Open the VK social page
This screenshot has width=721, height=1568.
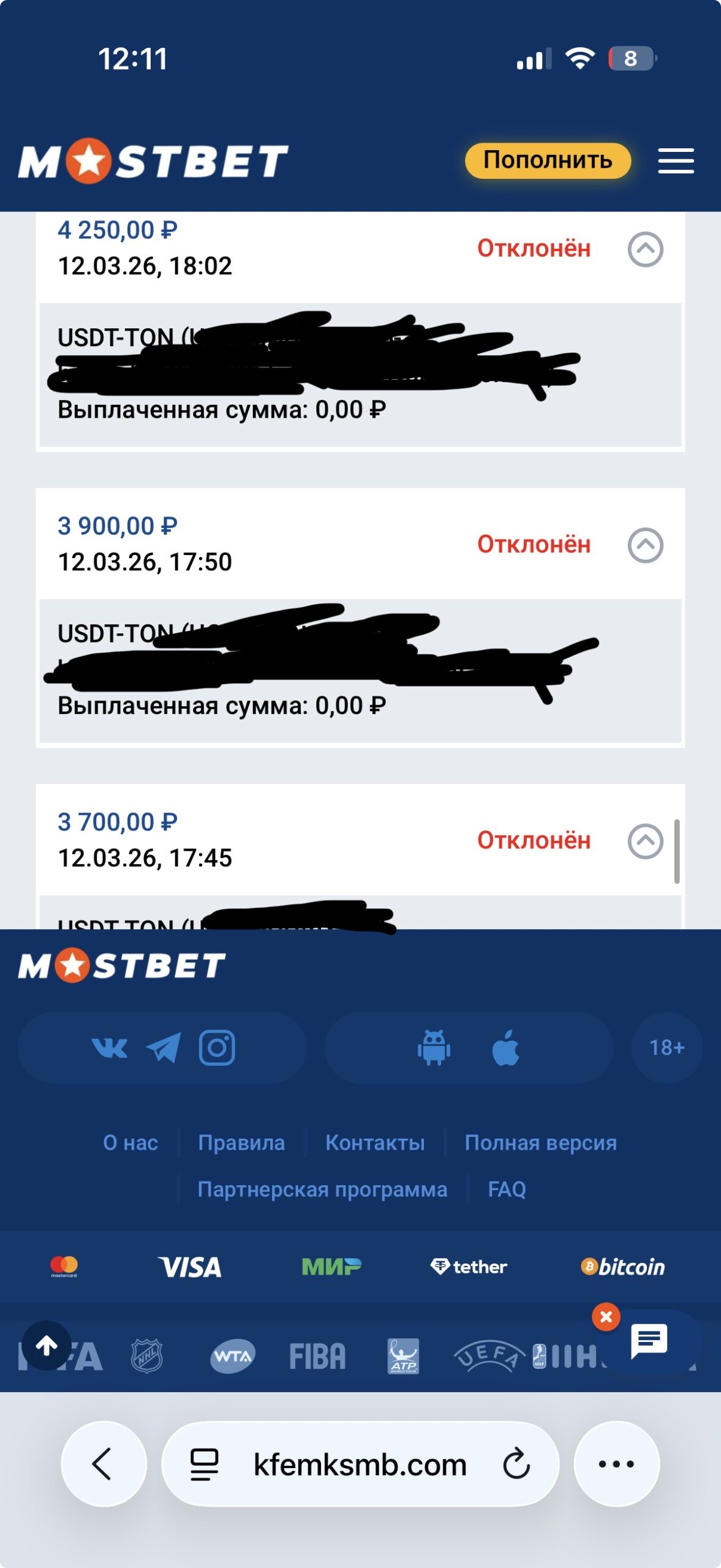click(x=110, y=1048)
